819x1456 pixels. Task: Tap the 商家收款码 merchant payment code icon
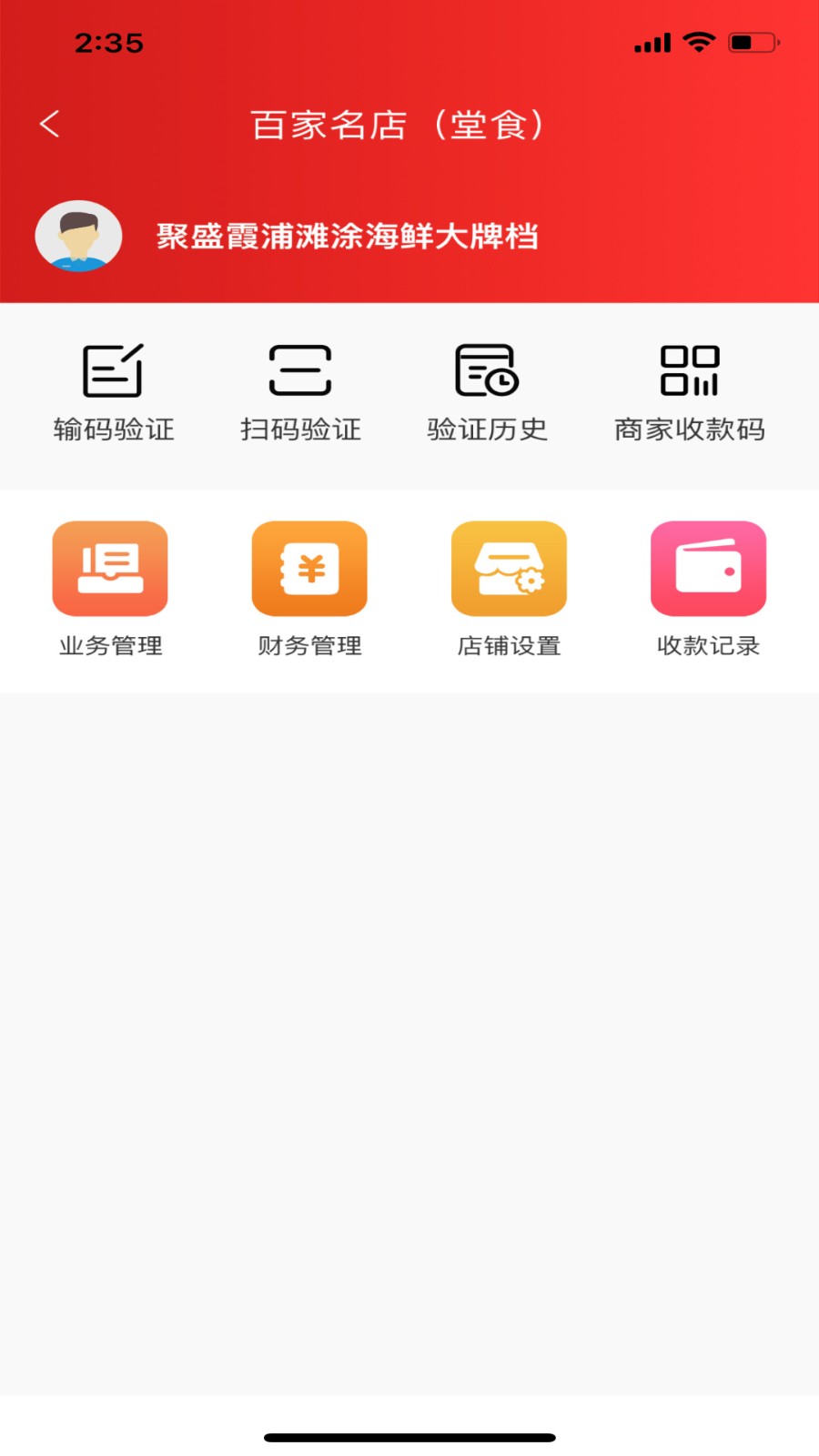click(689, 391)
